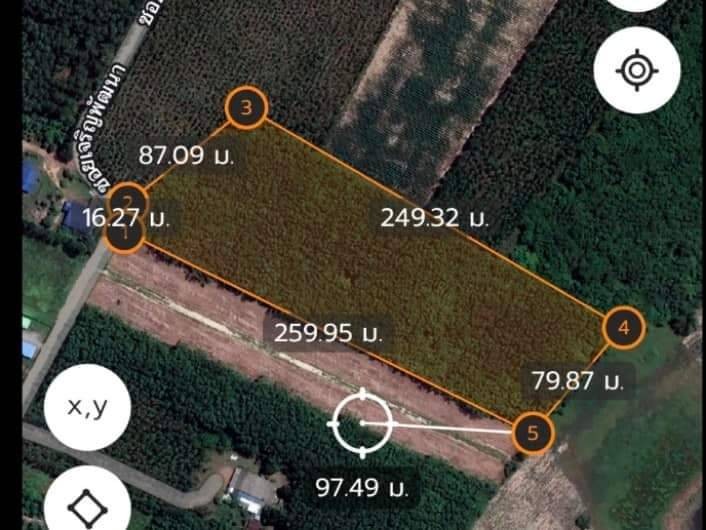Open the x,y coordinates input
Image resolution: width=706 pixels, height=530 pixels.
(x=88, y=408)
